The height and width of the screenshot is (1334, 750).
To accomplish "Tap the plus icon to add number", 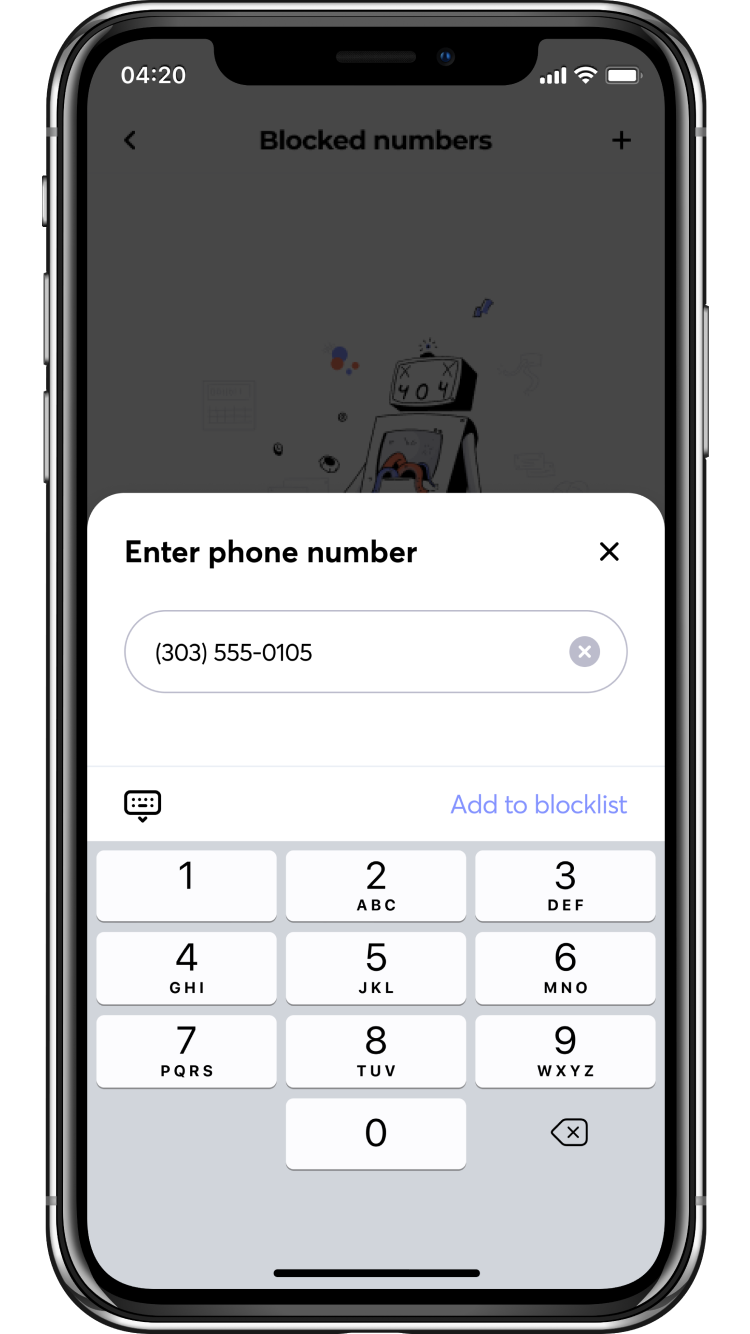I will pyautogui.click(x=621, y=140).
